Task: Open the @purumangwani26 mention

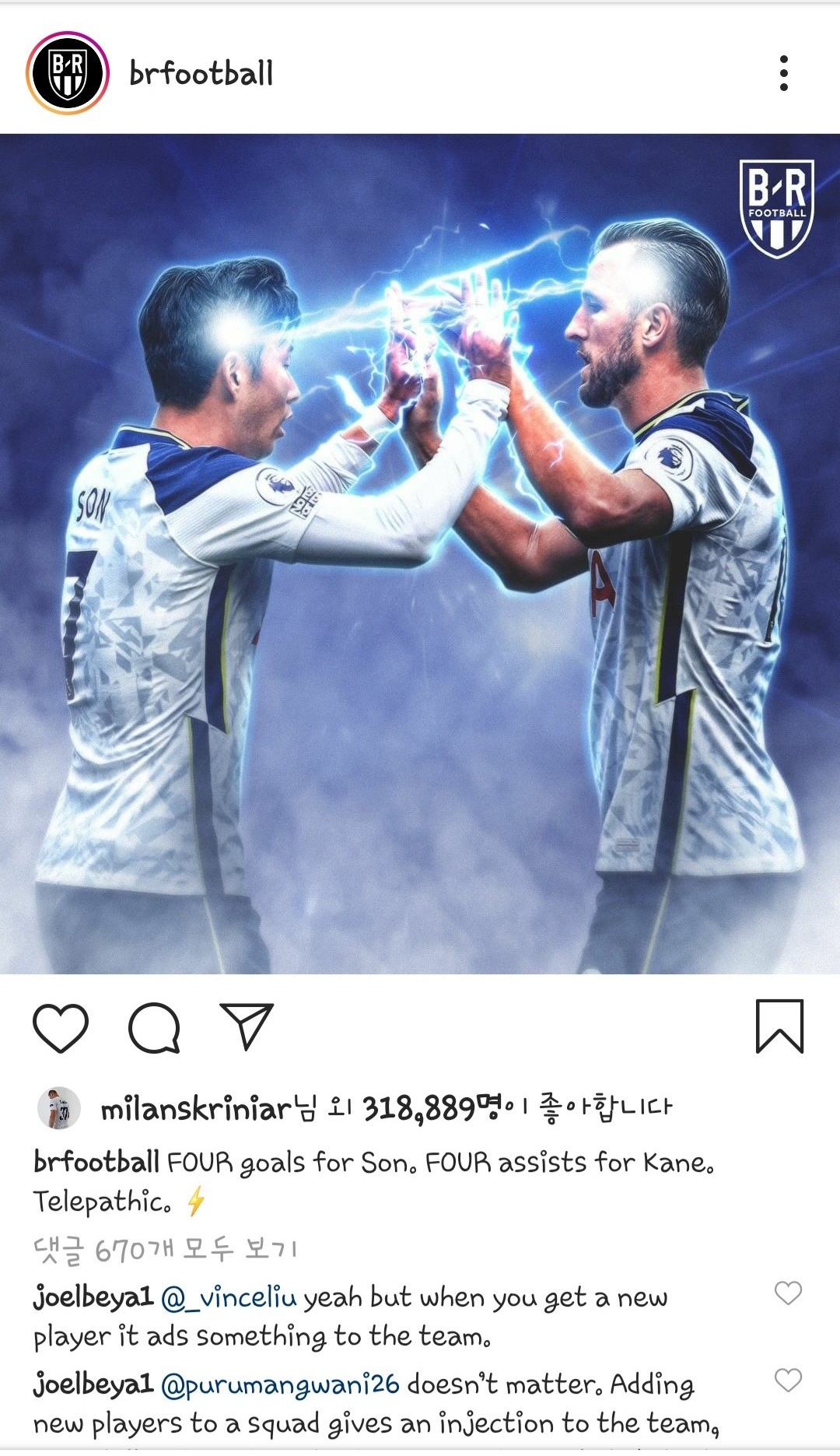Action: 280,1384
